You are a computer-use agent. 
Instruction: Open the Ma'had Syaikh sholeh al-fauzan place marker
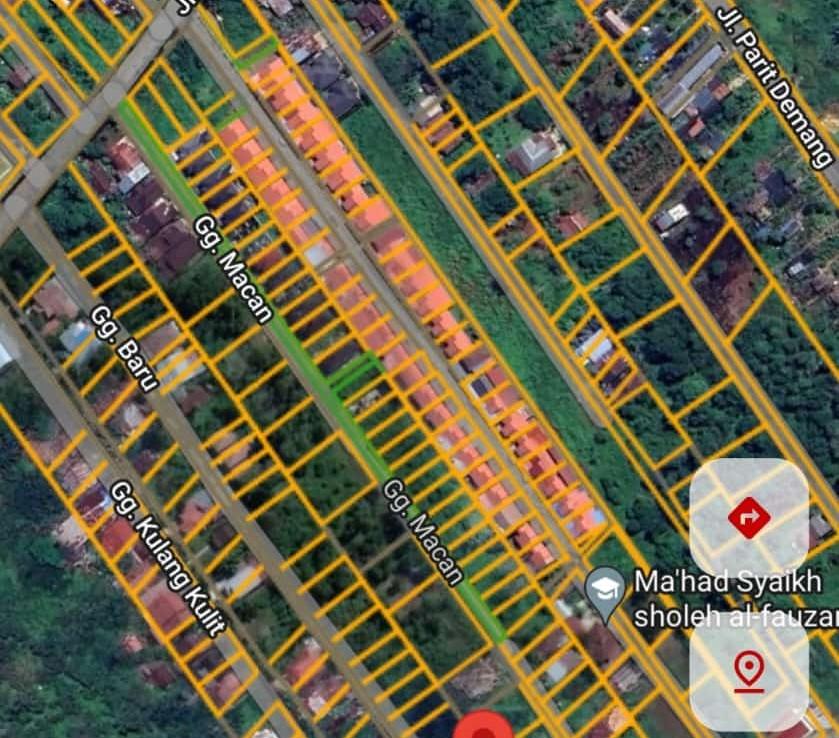(x=604, y=583)
